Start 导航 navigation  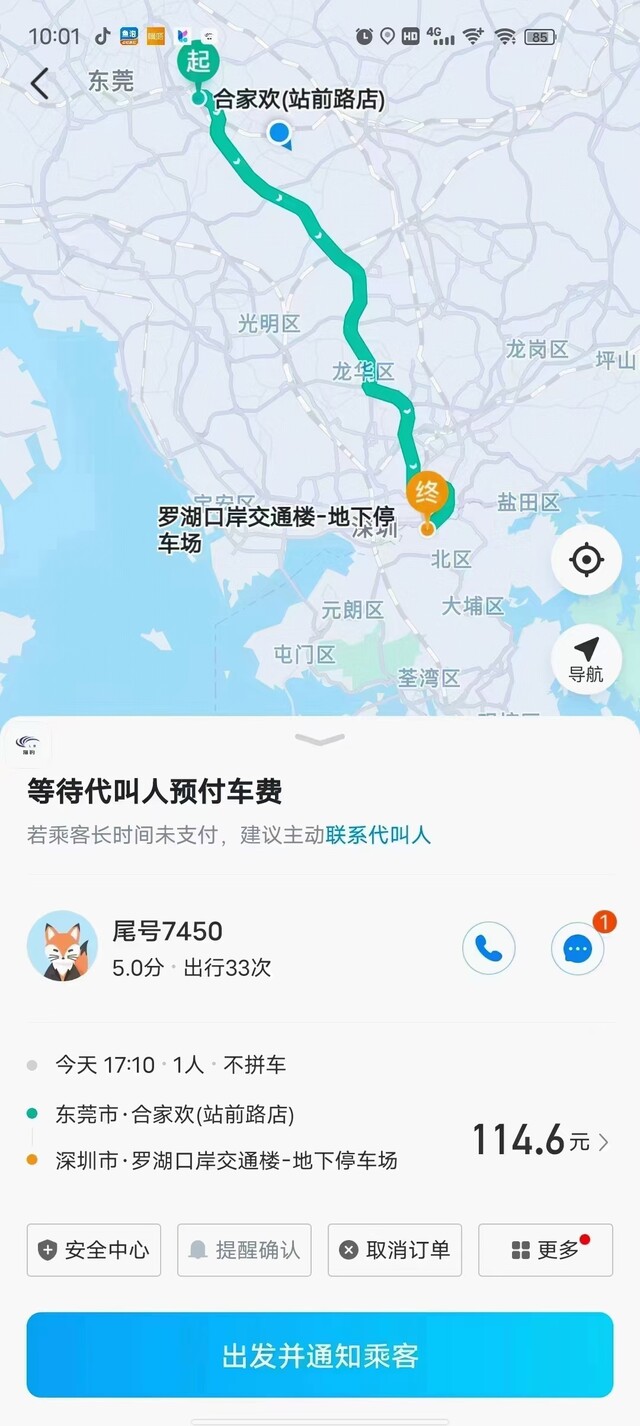coord(586,659)
